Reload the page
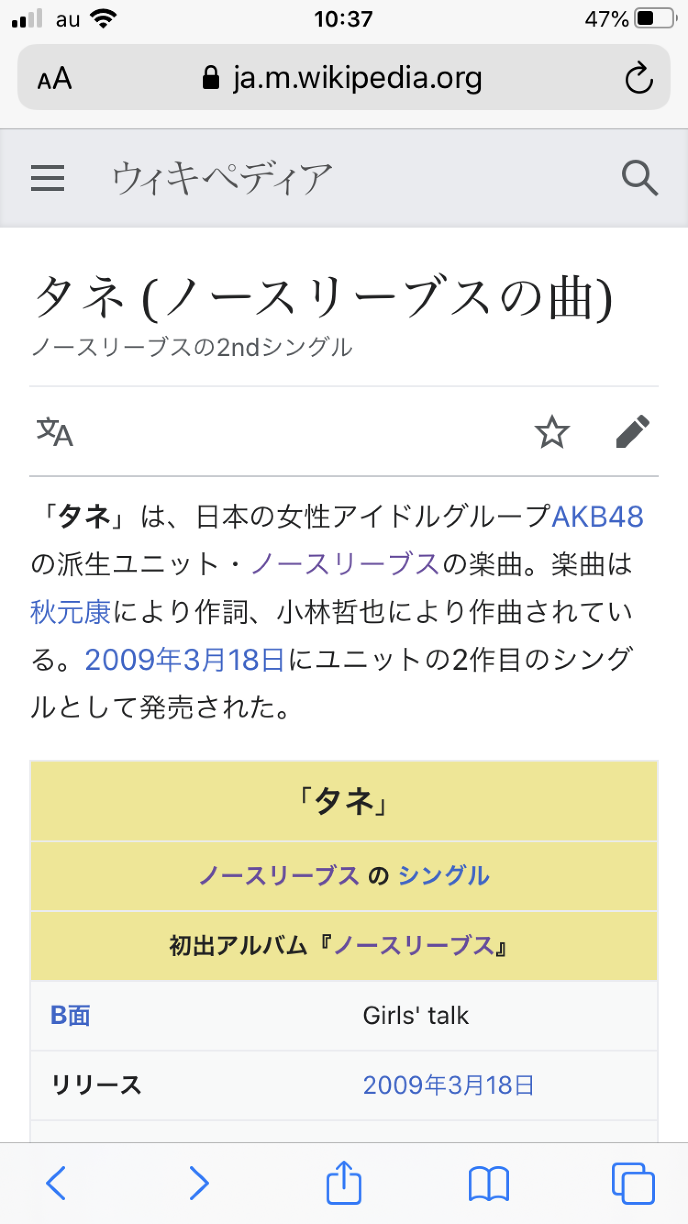Image resolution: width=688 pixels, height=1224 pixels. (638, 78)
